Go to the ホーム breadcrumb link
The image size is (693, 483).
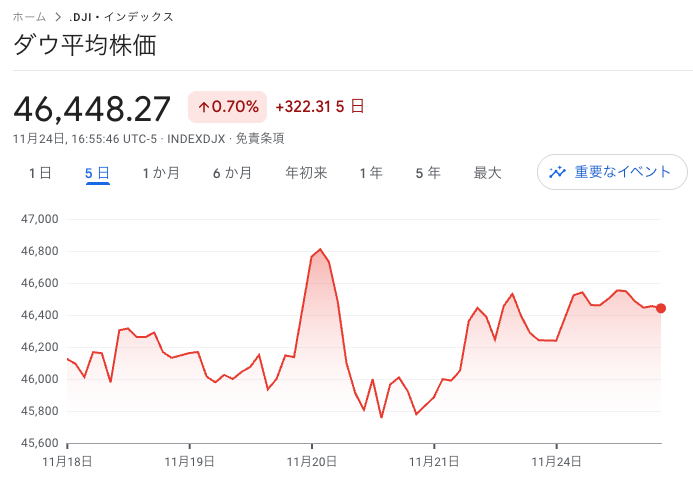tap(29, 17)
